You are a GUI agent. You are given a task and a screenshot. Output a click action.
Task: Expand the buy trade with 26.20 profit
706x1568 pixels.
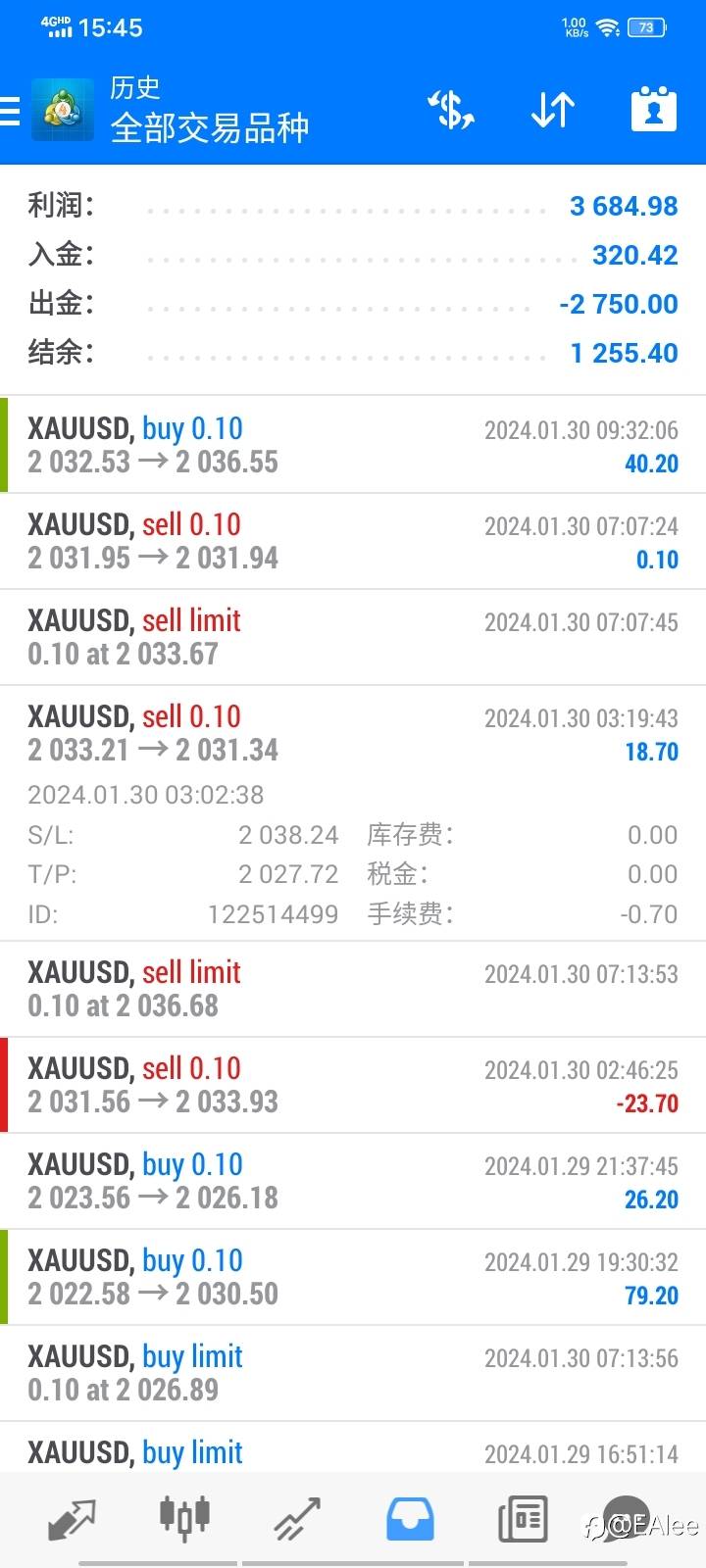(x=353, y=1181)
